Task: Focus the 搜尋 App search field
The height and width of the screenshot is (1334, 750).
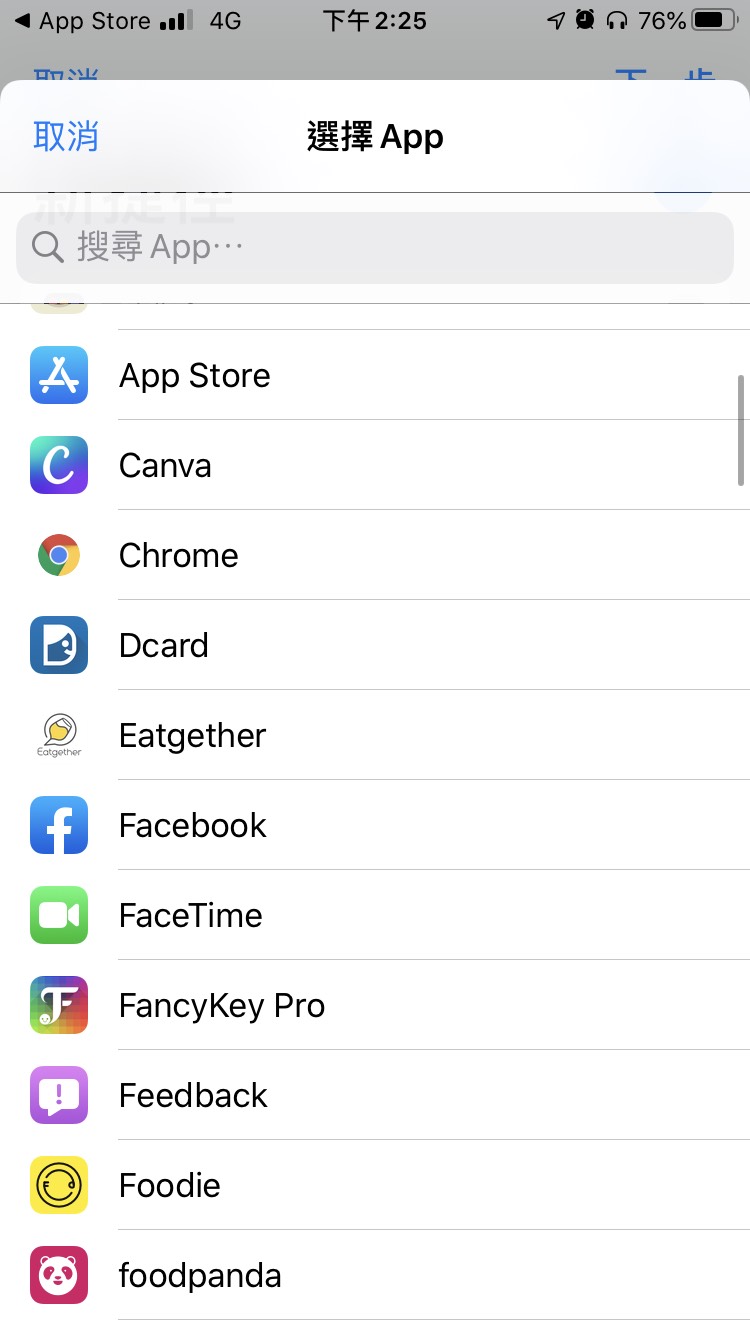Action: [x=375, y=247]
